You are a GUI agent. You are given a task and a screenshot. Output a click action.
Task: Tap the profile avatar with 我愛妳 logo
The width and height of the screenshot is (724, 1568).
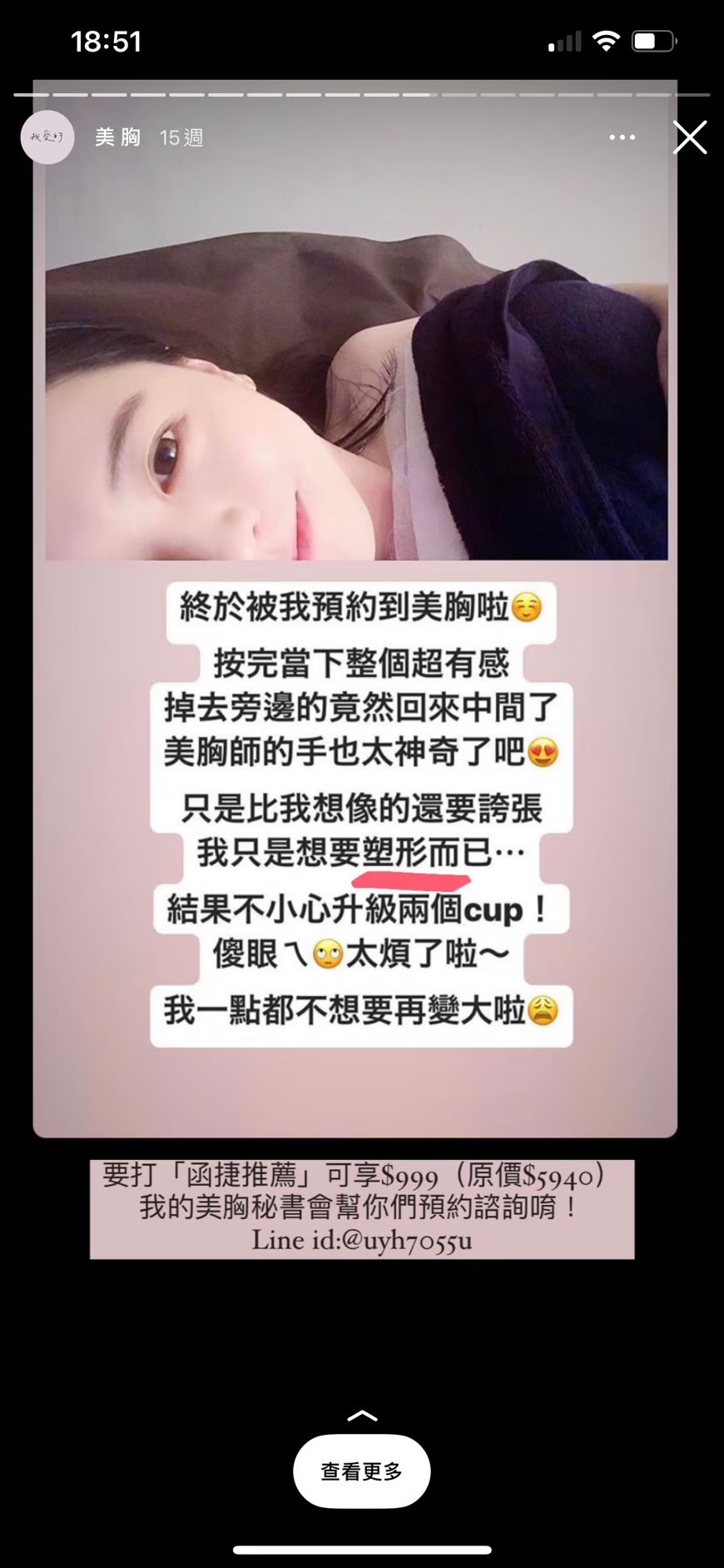pos(47,137)
